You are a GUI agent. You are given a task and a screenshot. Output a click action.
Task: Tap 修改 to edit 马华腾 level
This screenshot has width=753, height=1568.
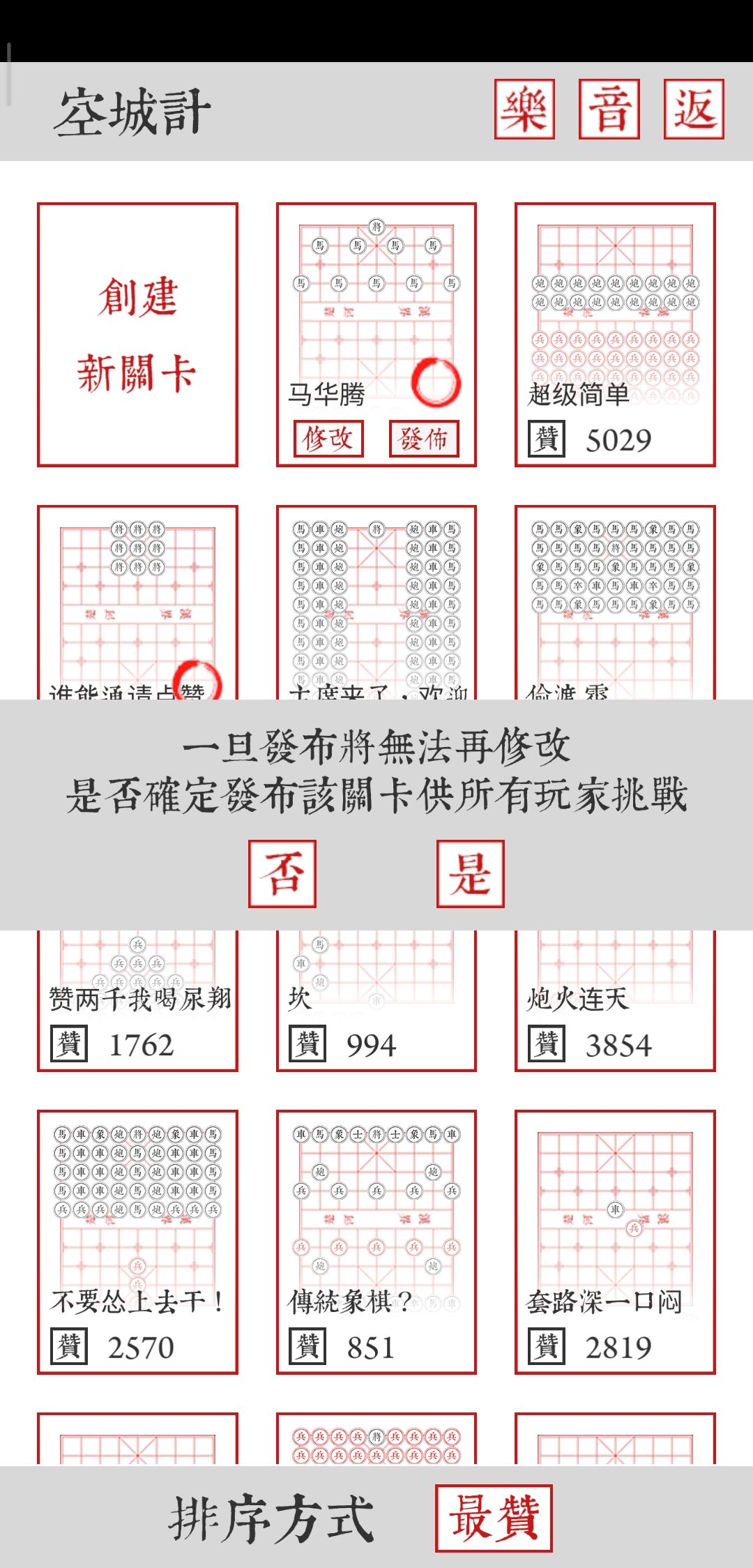click(328, 439)
